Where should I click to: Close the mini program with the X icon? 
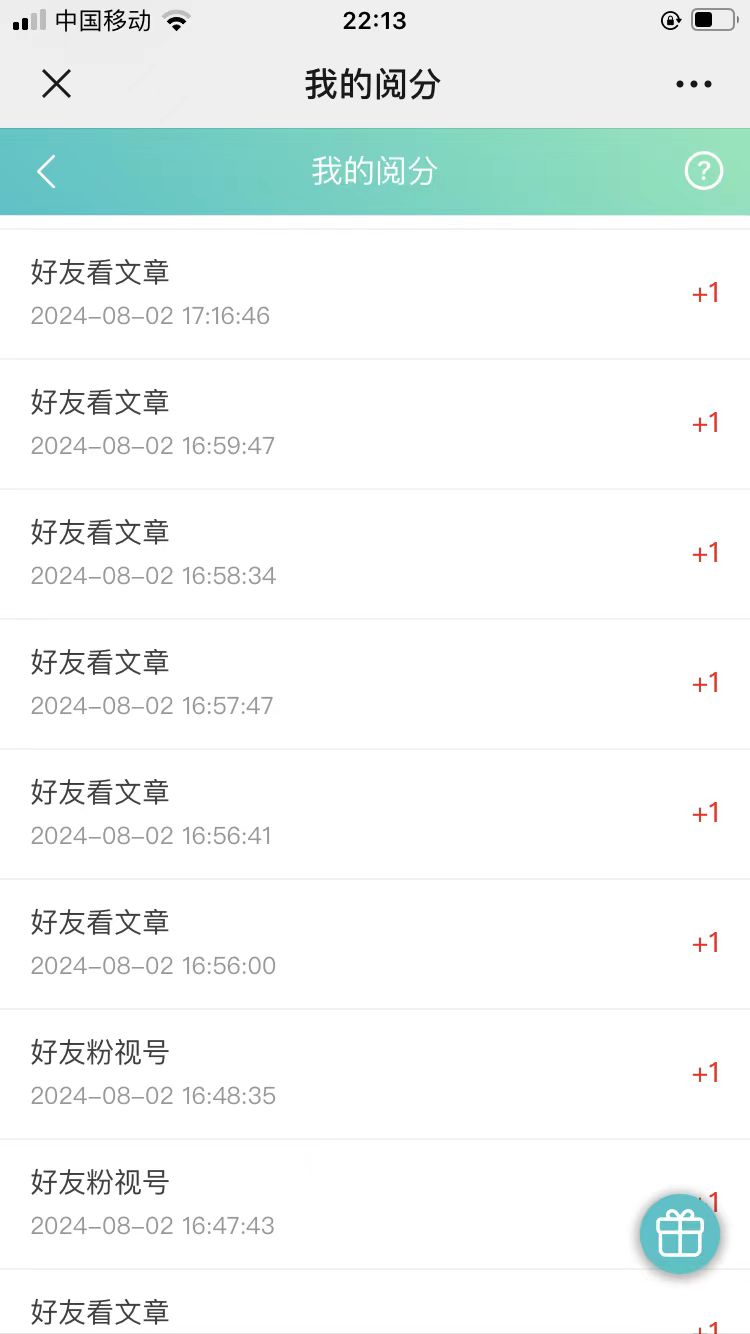coord(56,84)
